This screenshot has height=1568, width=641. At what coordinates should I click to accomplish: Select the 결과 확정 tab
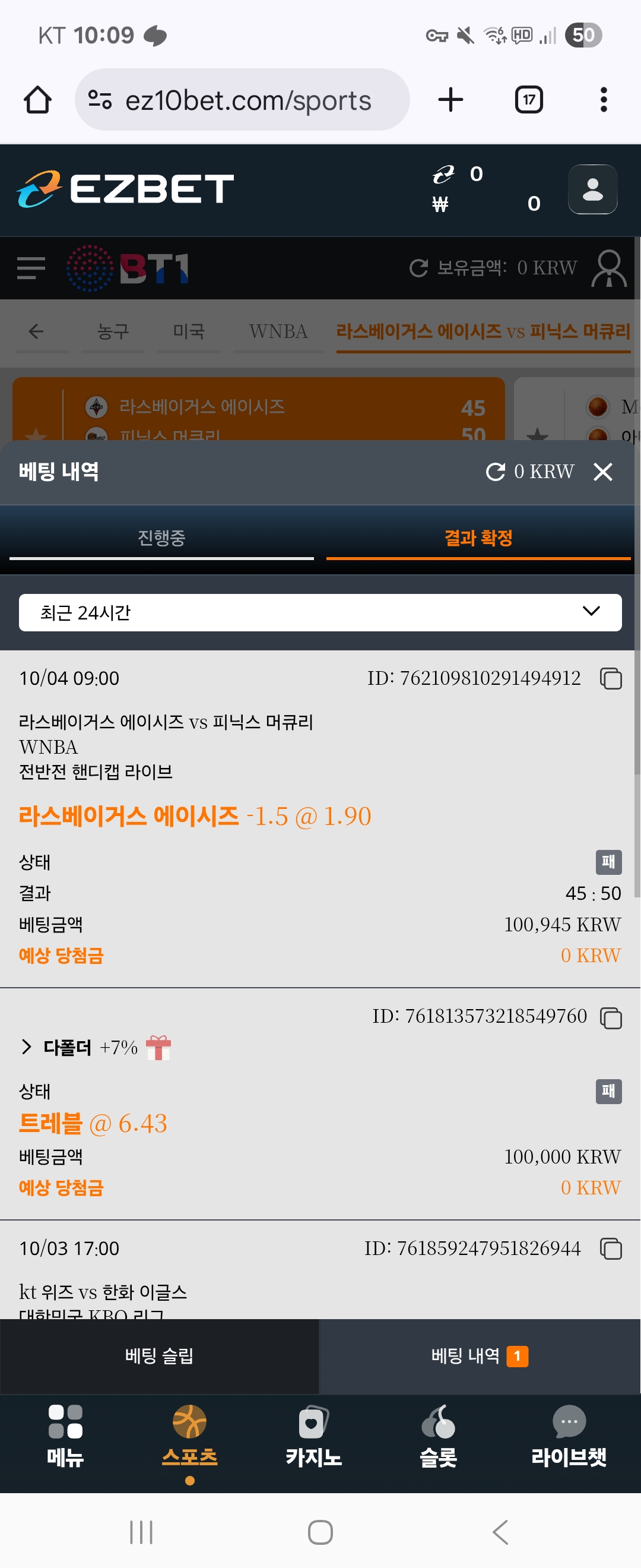click(x=478, y=538)
